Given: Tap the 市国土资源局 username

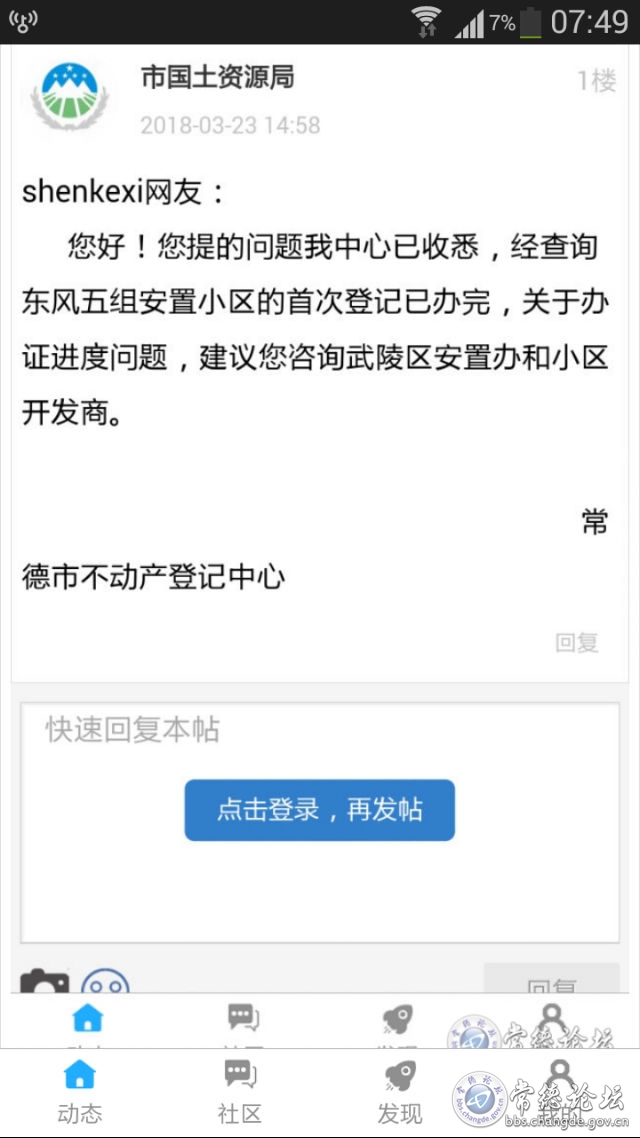Looking at the screenshot, I should coord(217,77).
